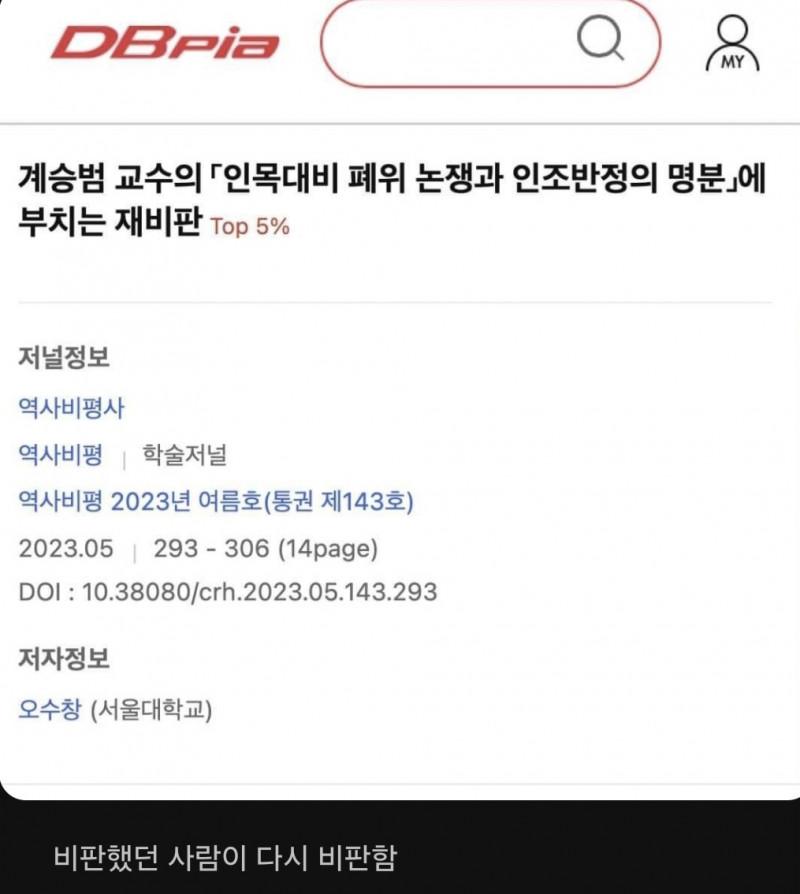Viewport: 800px width, 894px height.
Task: Open author 오수창's profile link
Action: click(x=49, y=711)
